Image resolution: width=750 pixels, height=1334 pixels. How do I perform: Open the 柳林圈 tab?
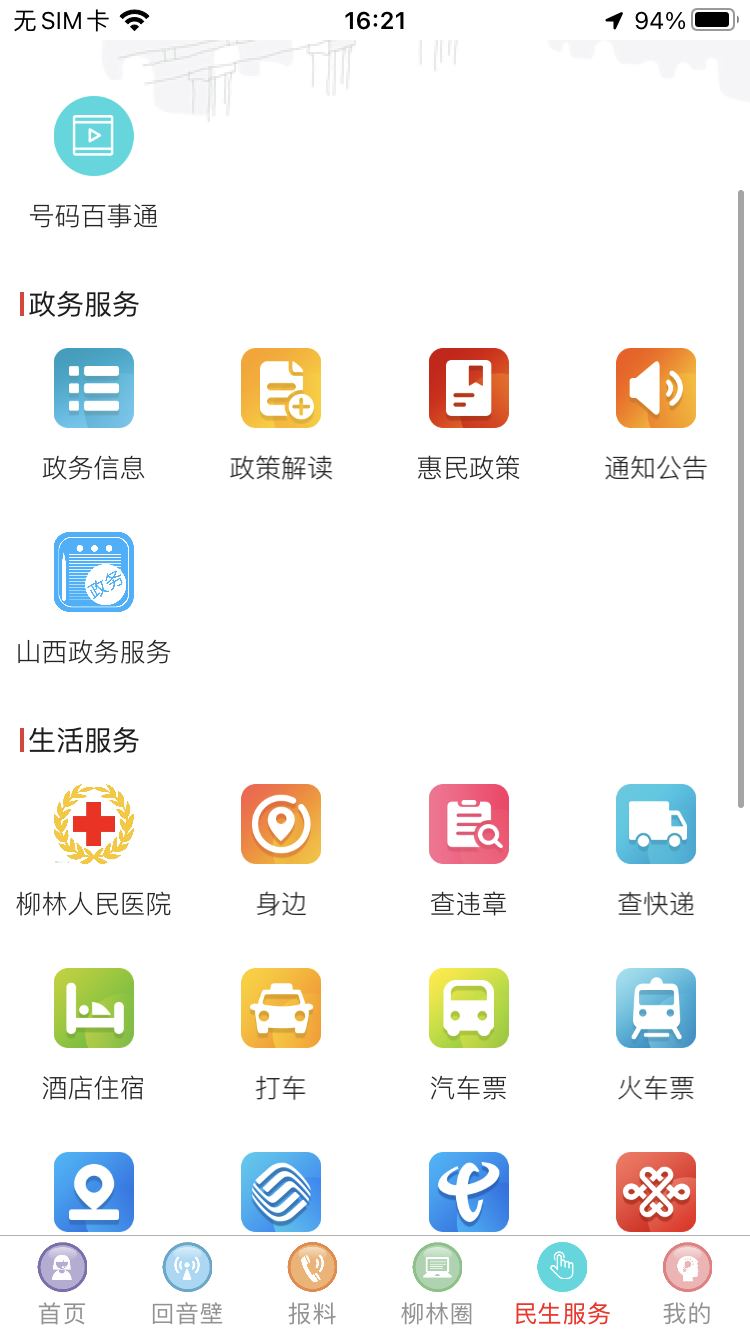(x=436, y=1285)
